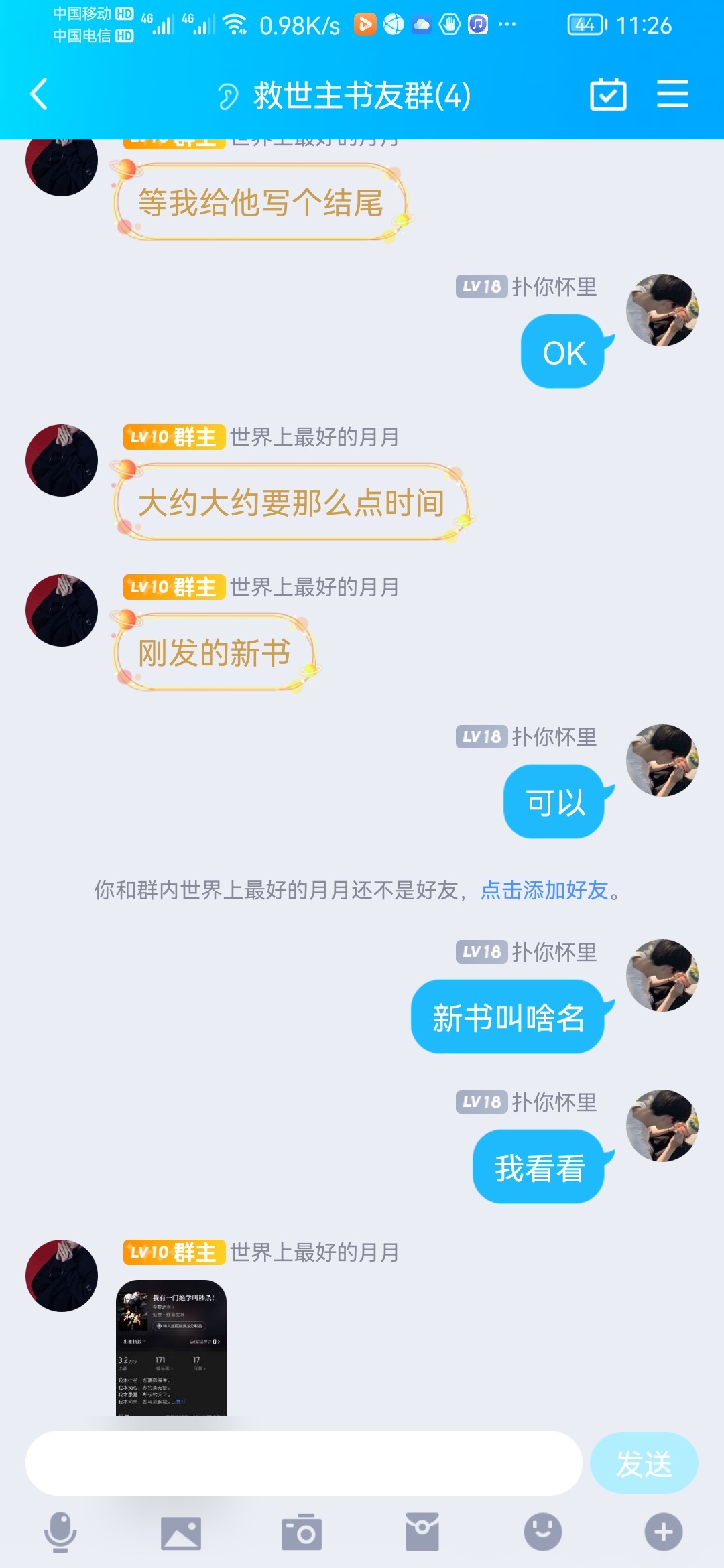Open the group calendar check-in icon
724x1568 pixels.
click(608, 94)
